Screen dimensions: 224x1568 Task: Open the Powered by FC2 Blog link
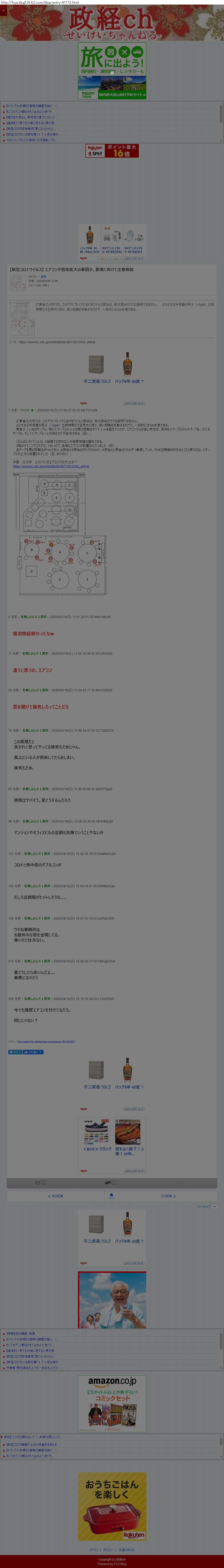[x=112, y=1564]
